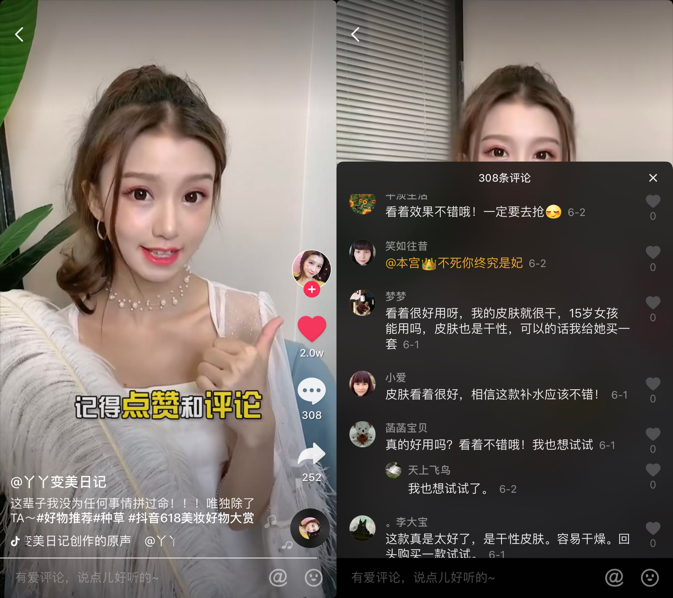This screenshot has height=598, width=673.
Task: Follow the creator with the red plus badge
Action: [x=312, y=289]
